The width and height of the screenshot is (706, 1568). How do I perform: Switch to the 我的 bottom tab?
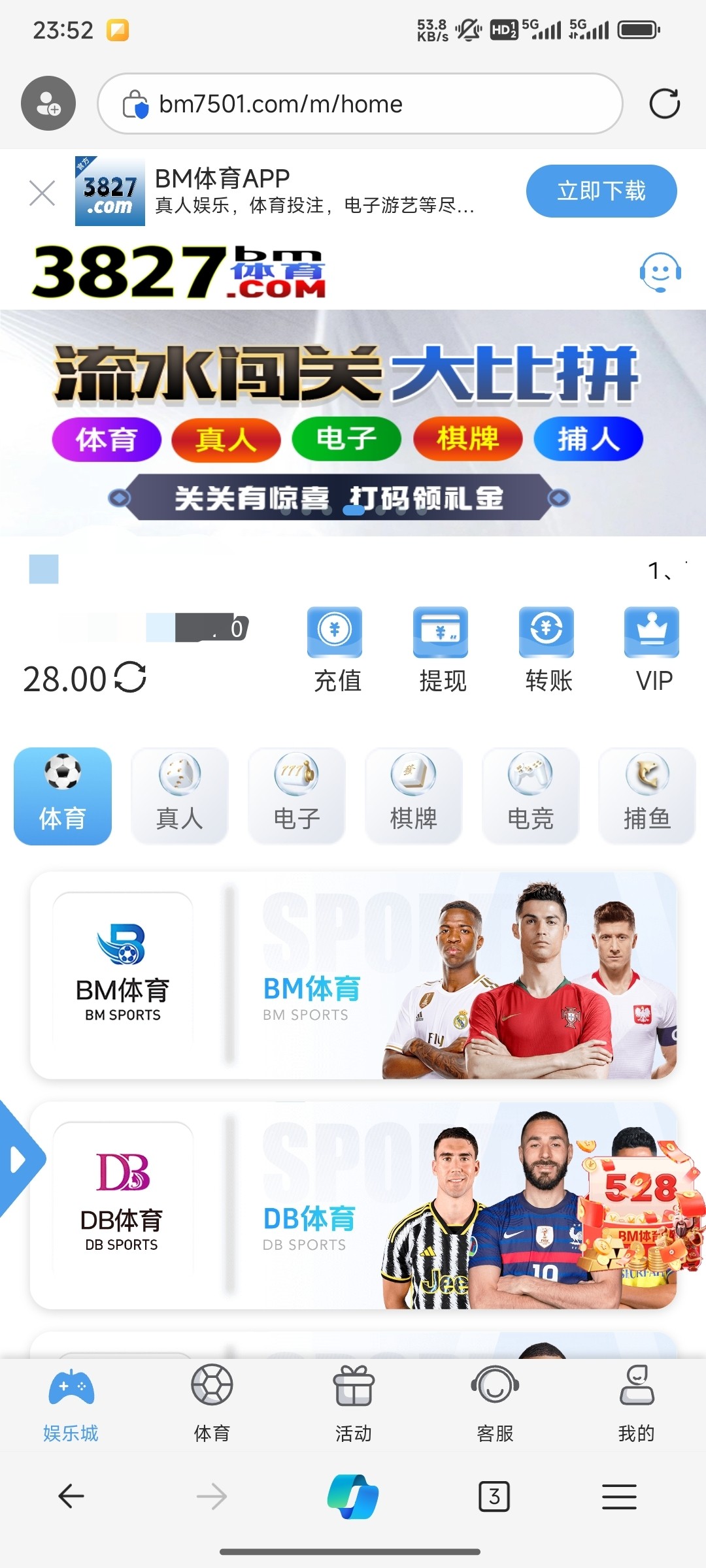(x=636, y=1402)
